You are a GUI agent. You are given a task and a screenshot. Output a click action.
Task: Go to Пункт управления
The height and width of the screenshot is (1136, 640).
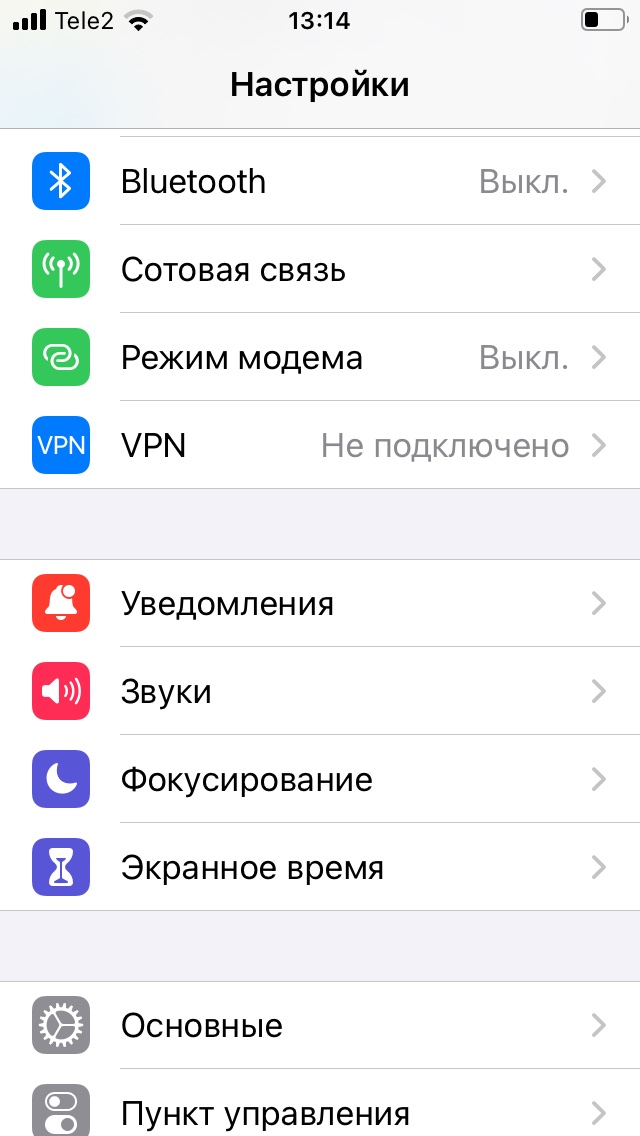tap(320, 1112)
